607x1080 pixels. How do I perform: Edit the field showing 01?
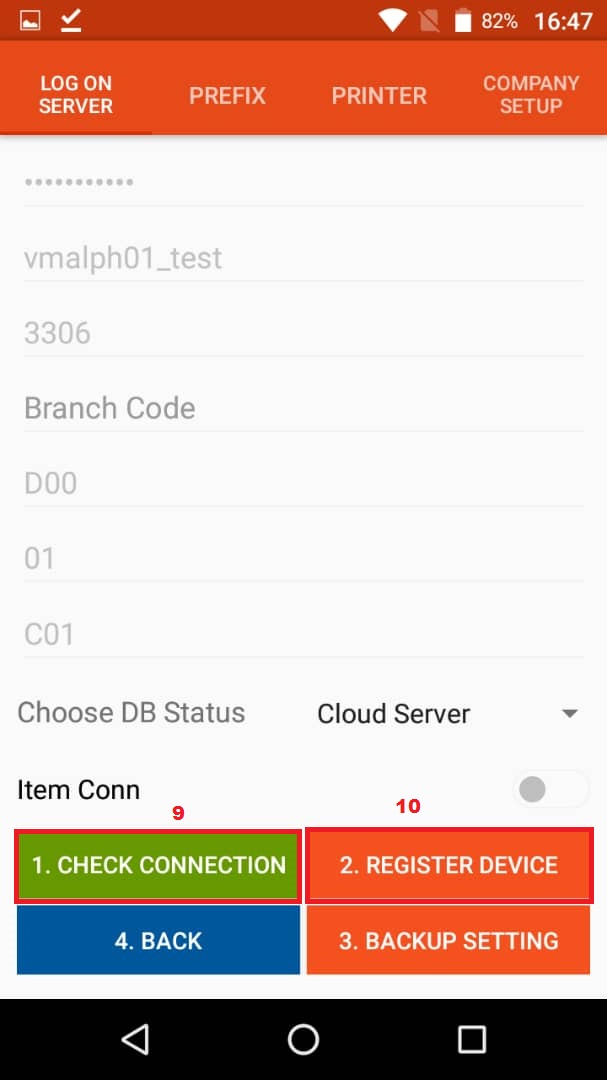[303, 558]
